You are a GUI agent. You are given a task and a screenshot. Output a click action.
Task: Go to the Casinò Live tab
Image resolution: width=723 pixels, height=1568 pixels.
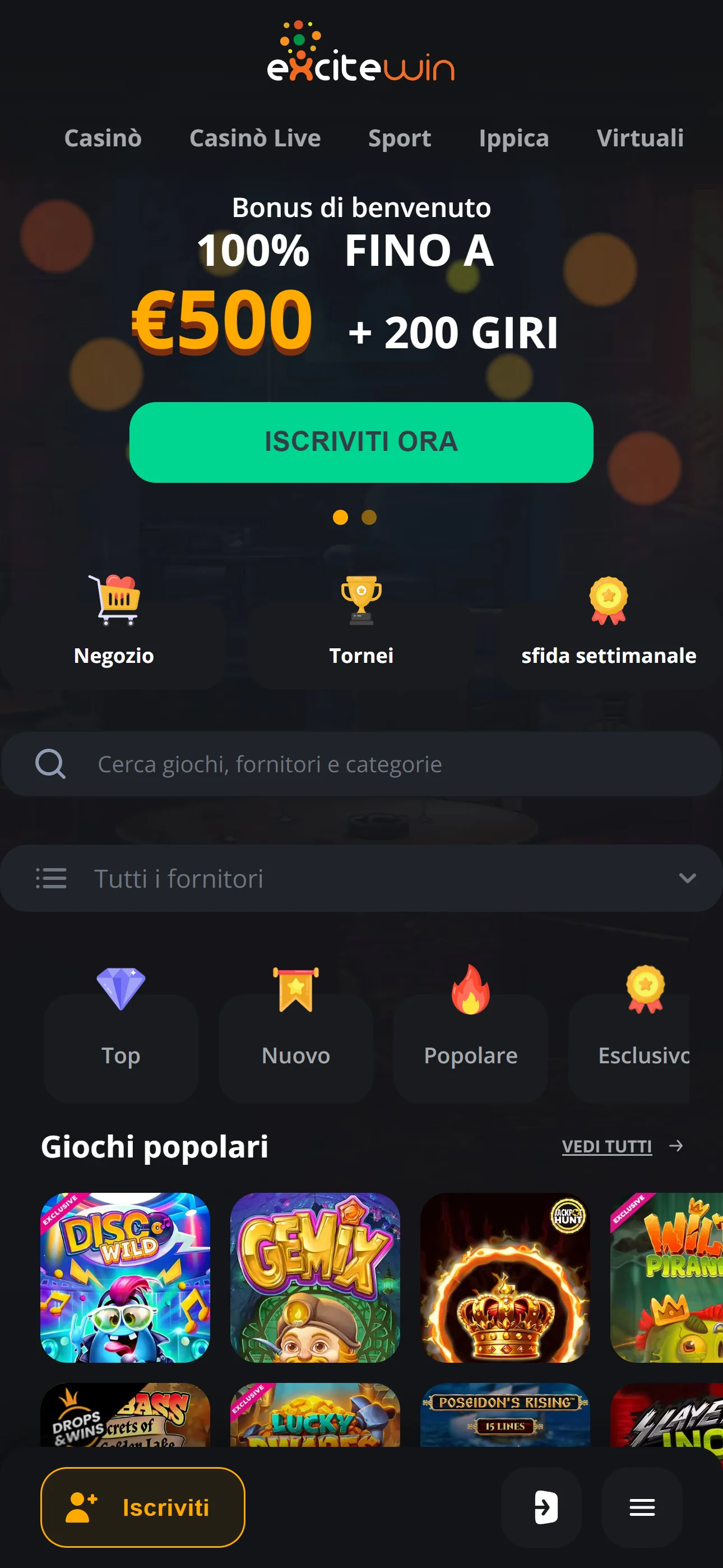click(x=254, y=138)
